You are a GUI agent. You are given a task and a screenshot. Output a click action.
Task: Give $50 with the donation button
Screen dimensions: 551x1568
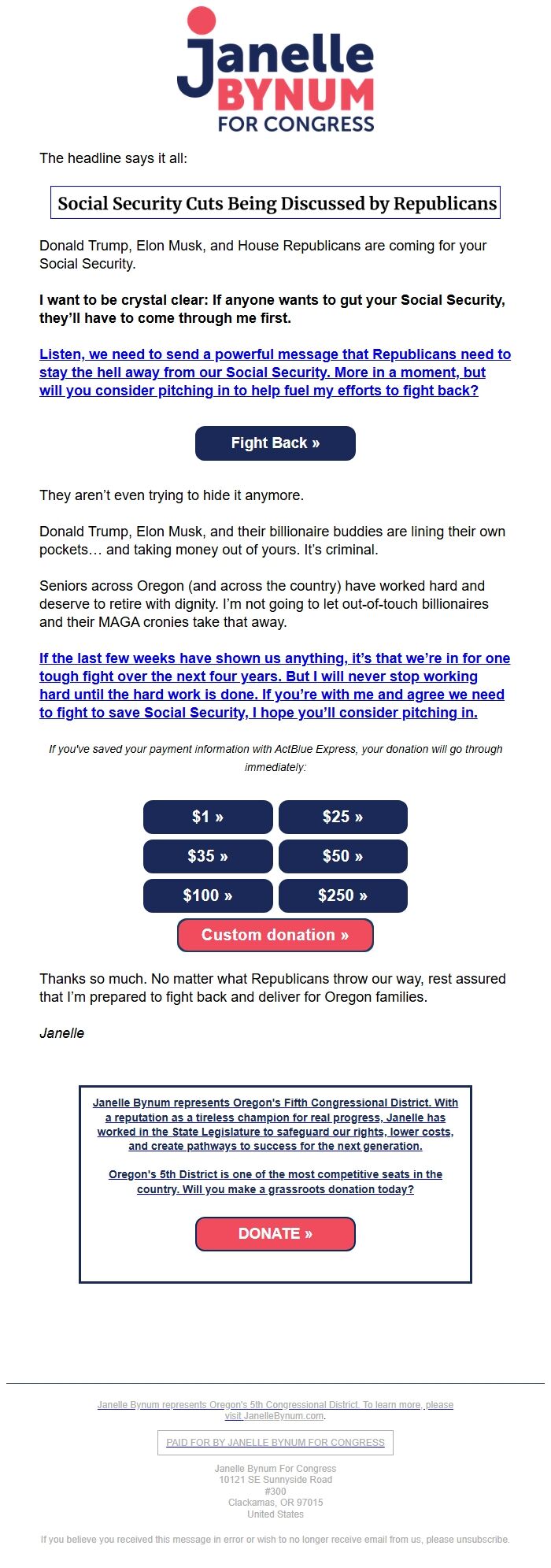coord(342,856)
